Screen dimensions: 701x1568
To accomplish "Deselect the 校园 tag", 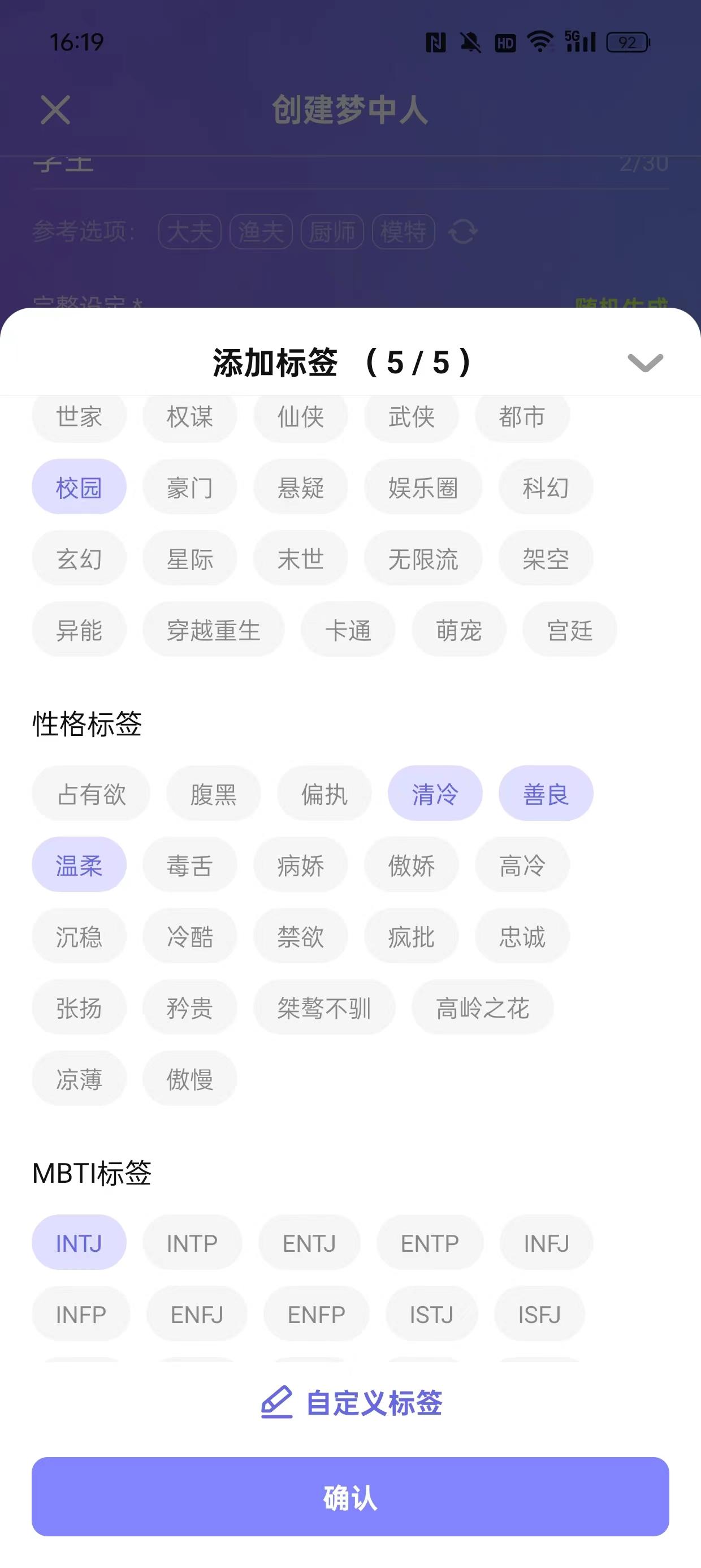I will pyautogui.click(x=79, y=487).
